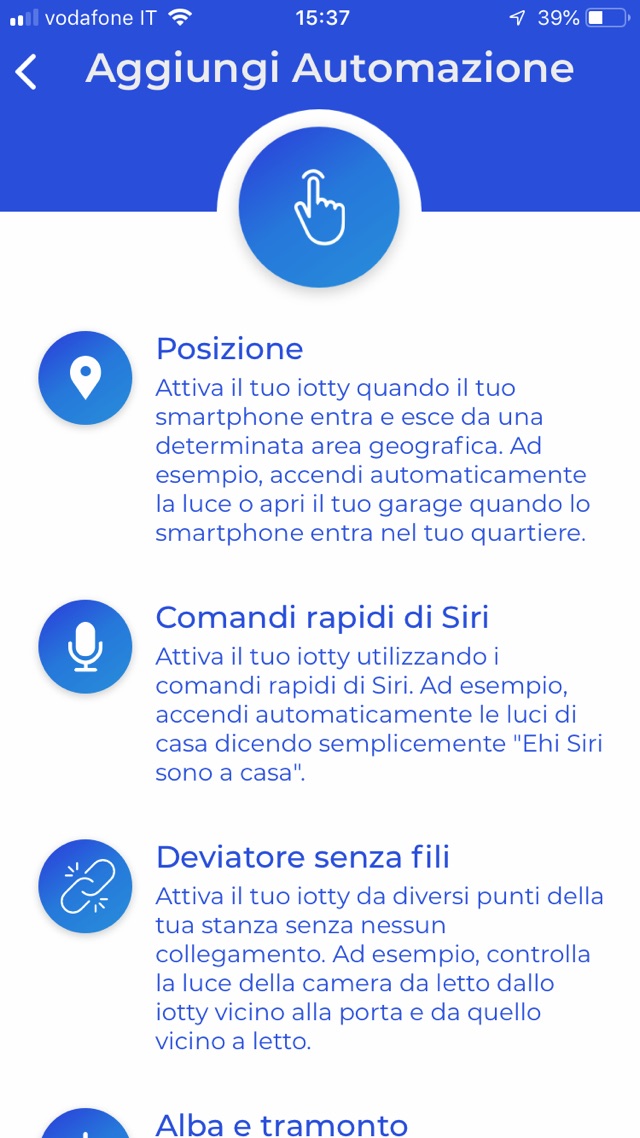Select the Posizione automation option
This screenshot has height=1138, width=640.
tap(229, 349)
